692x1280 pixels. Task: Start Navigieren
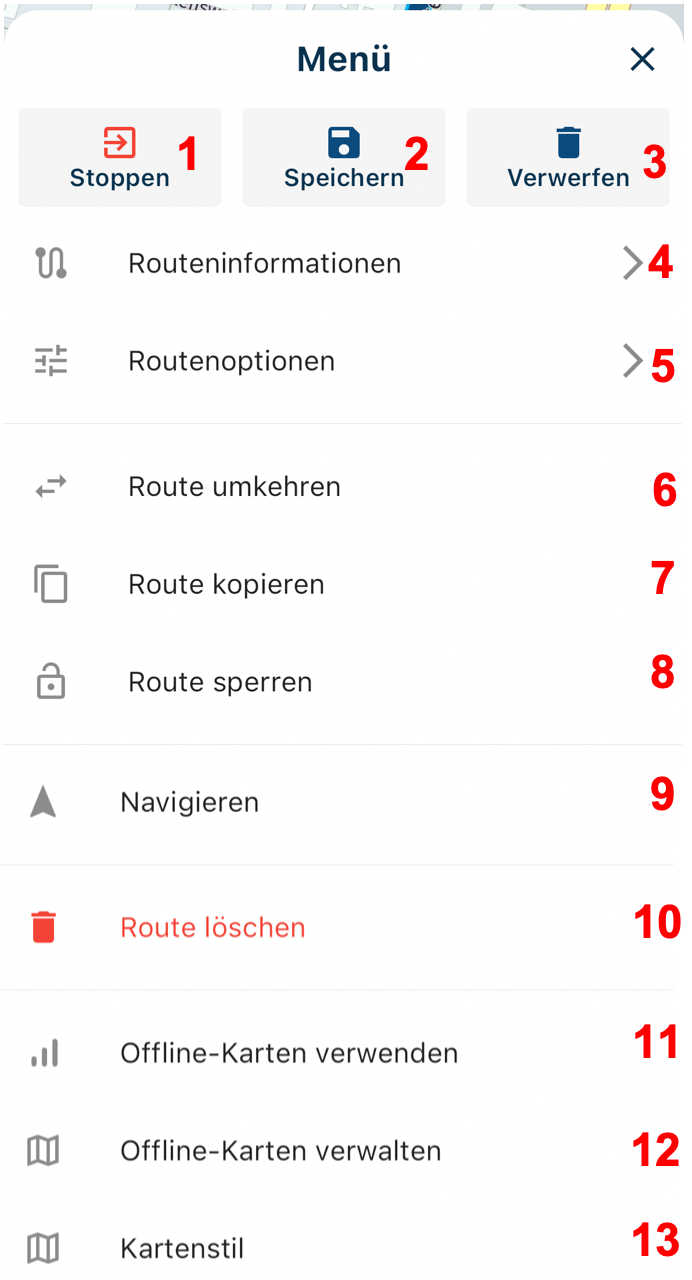click(190, 802)
